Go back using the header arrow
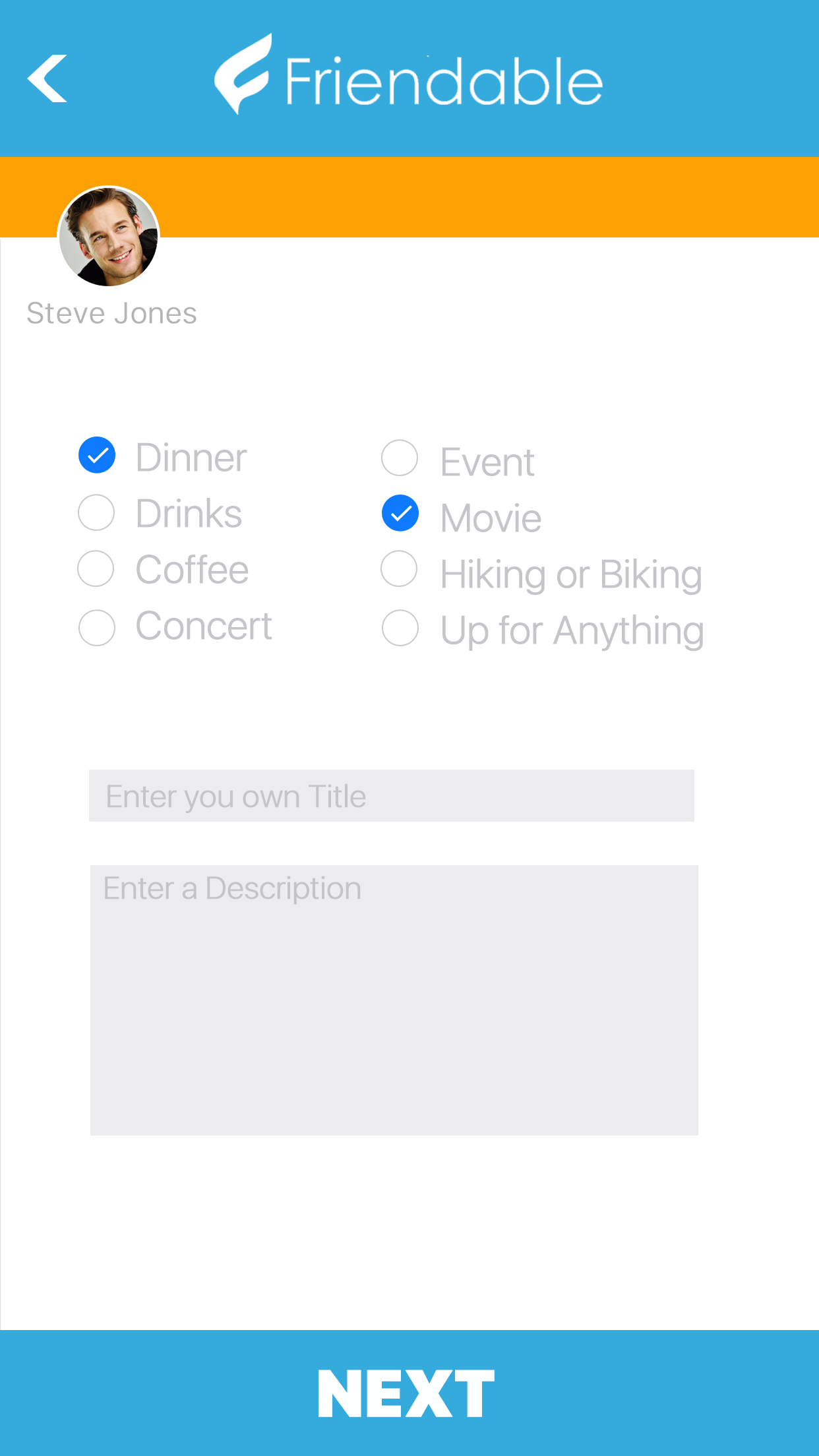The height and width of the screenshot is (1456, 819). tap(47, 79)
